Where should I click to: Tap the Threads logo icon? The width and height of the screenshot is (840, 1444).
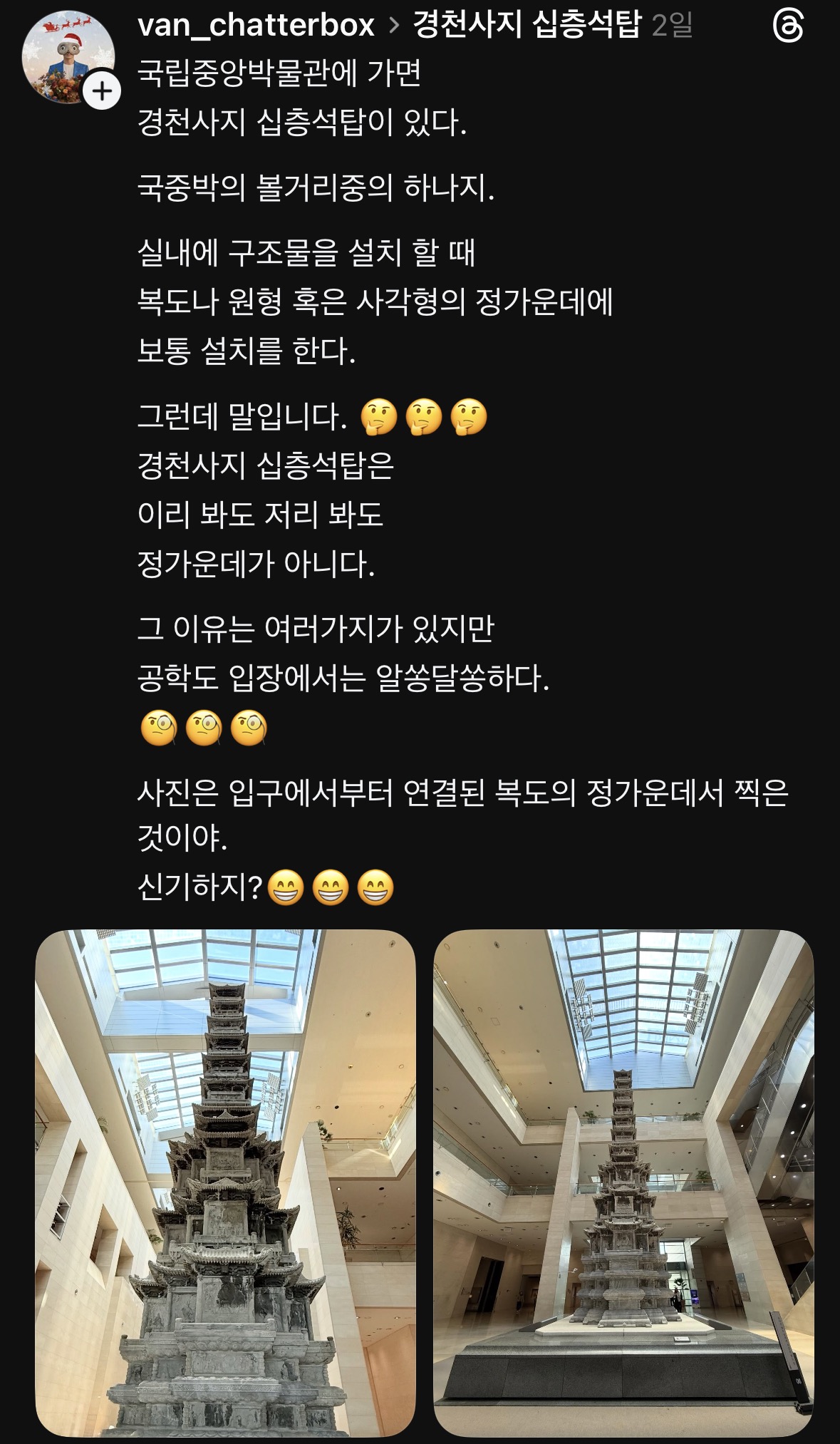point(788,27)
